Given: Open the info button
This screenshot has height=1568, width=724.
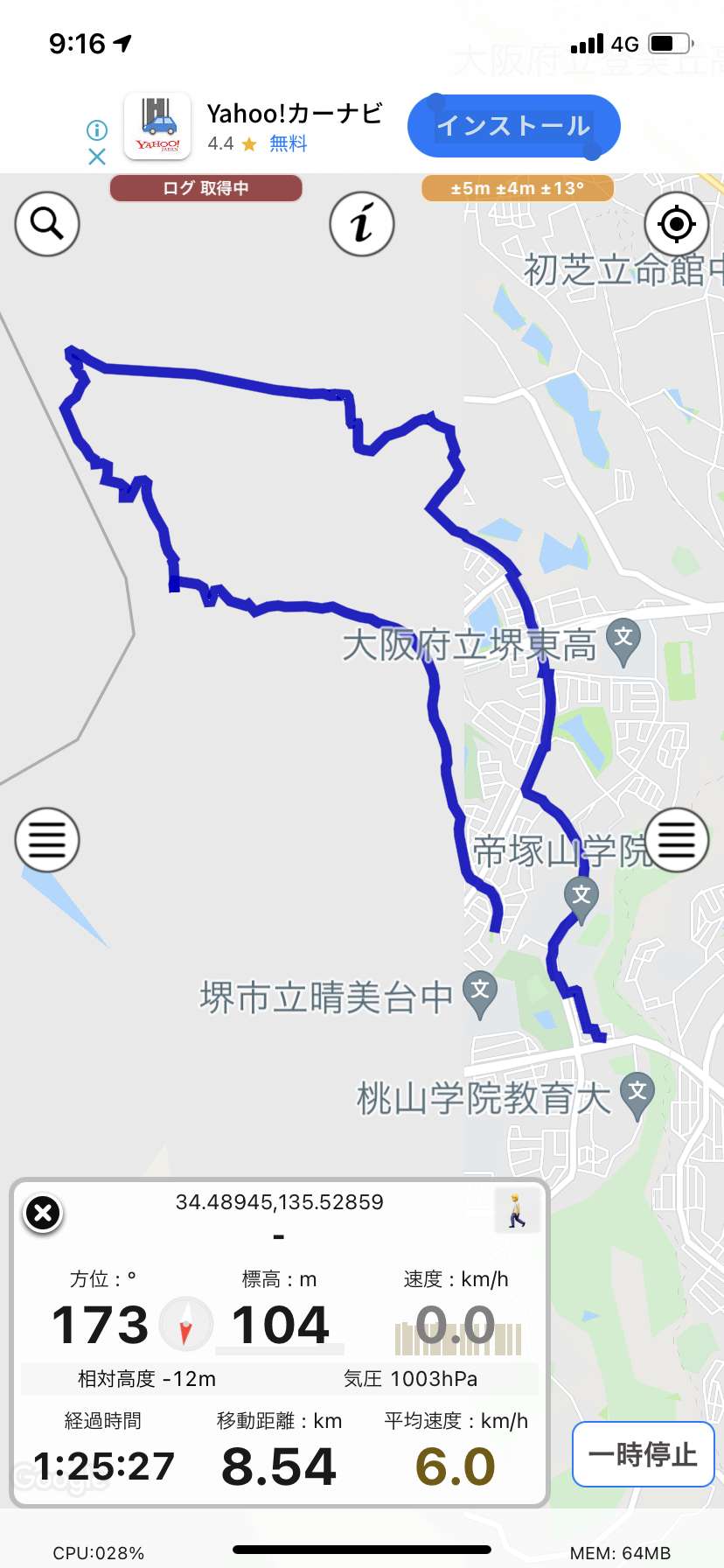Looking at the screenshot, I should tap(361, 224).
